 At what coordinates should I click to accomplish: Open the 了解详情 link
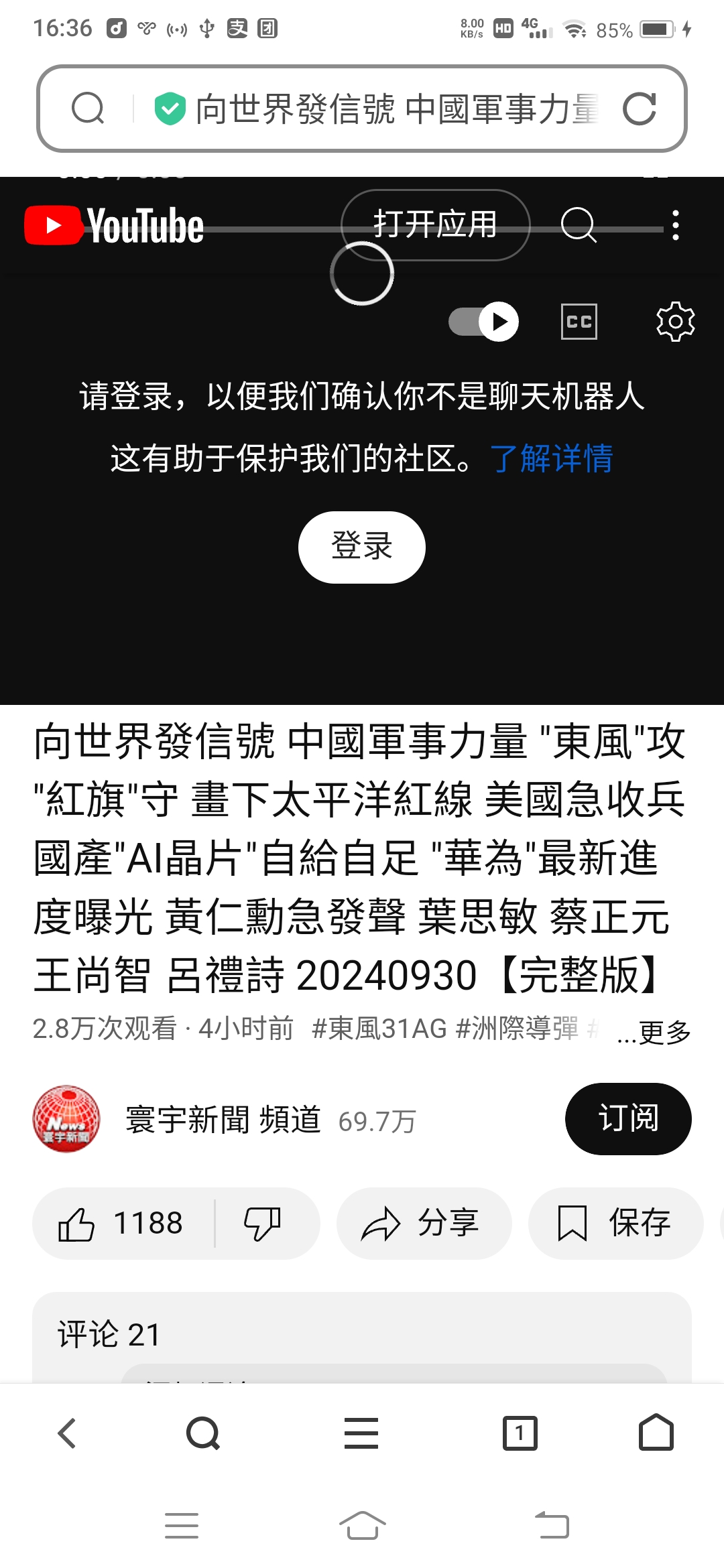(551, 459)
